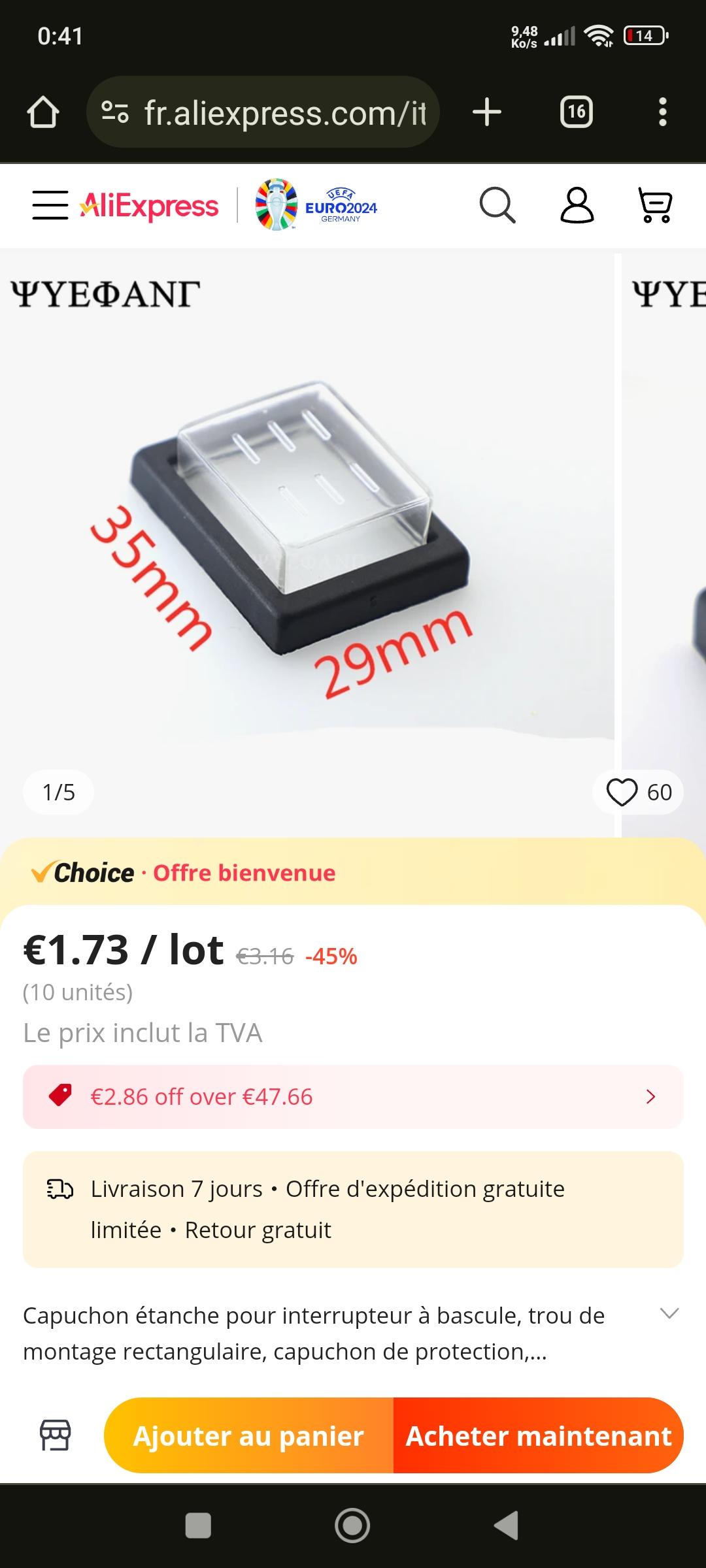Viewport: 706px width, 1568px height.
Task: Tap Ajouter au panier
Action: click(248, 1435)
